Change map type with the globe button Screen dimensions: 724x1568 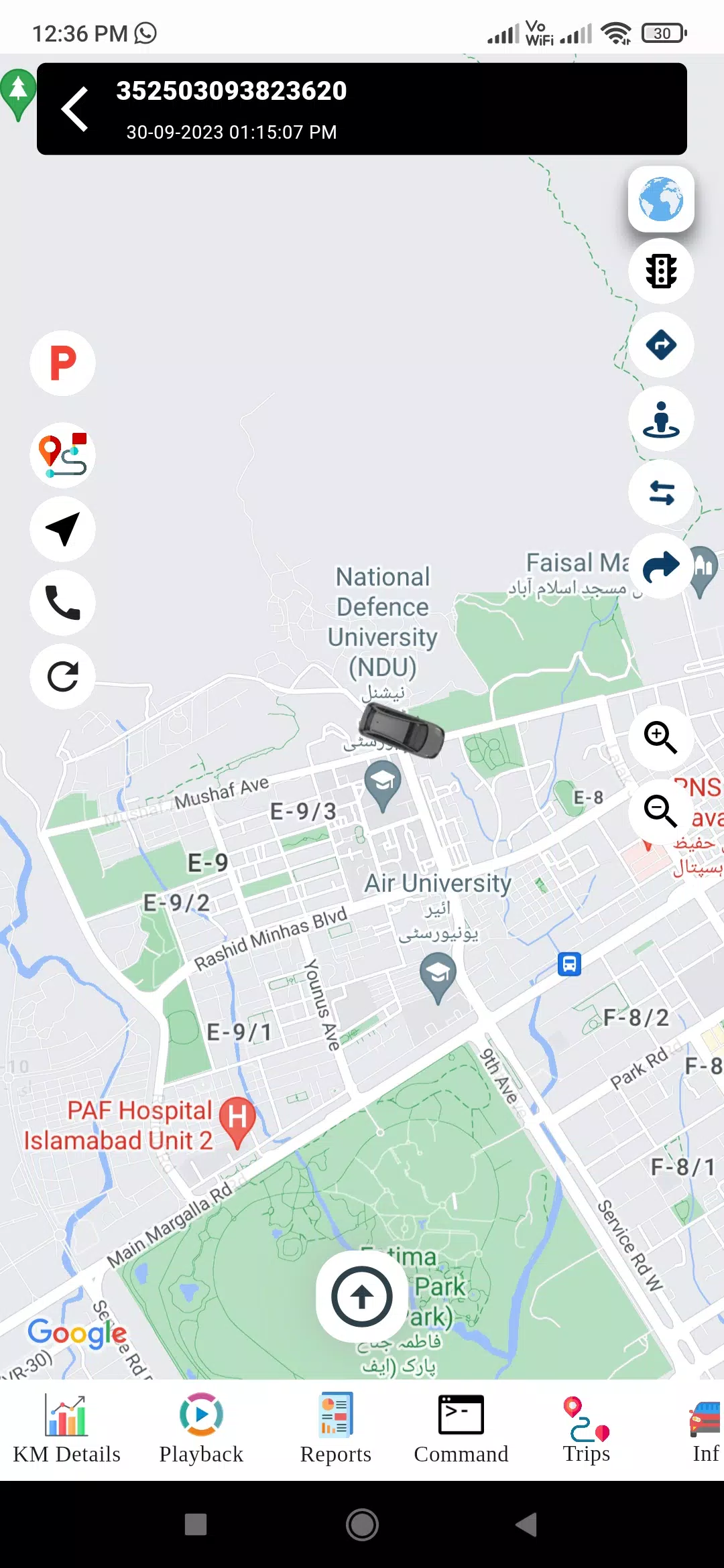click(661, 199)
